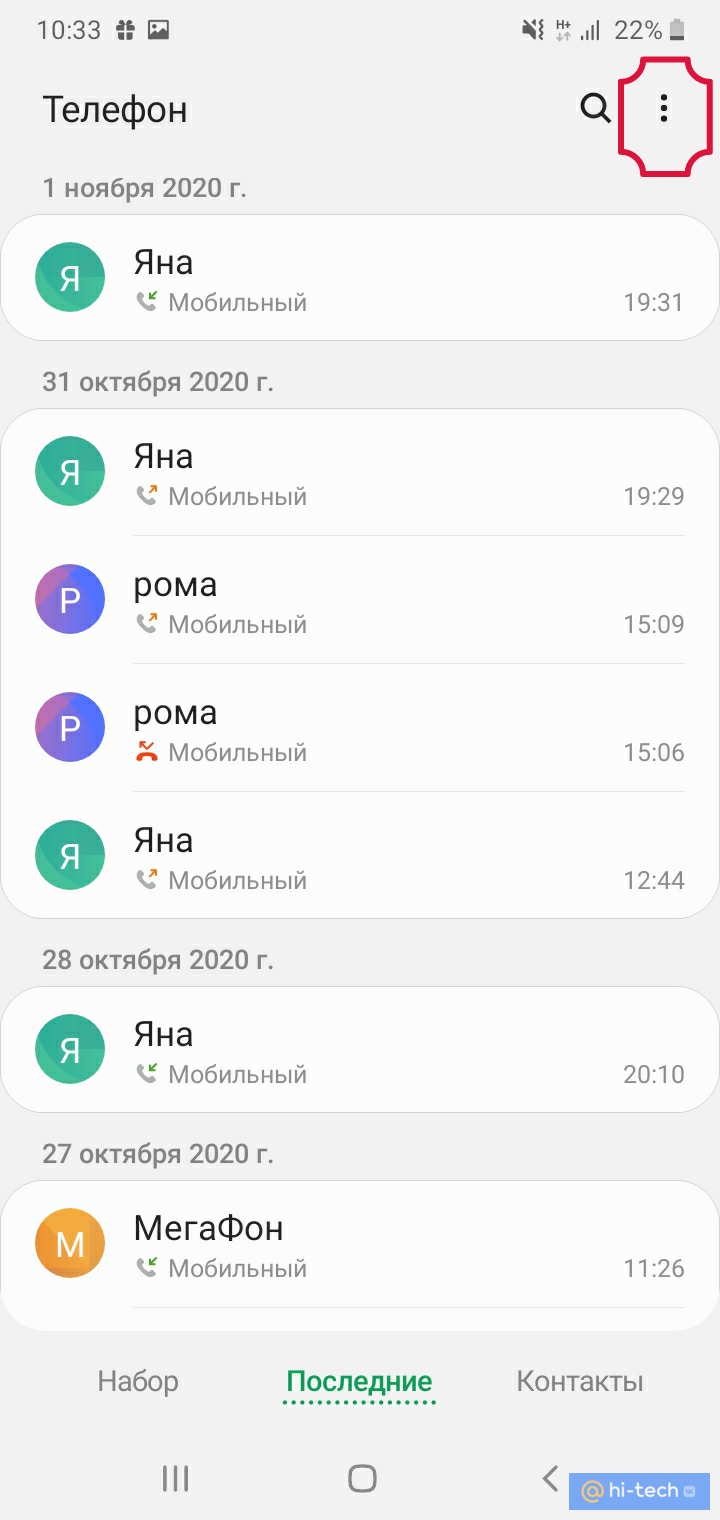Open Яна's call at 19:29

[x=360, y=472]
